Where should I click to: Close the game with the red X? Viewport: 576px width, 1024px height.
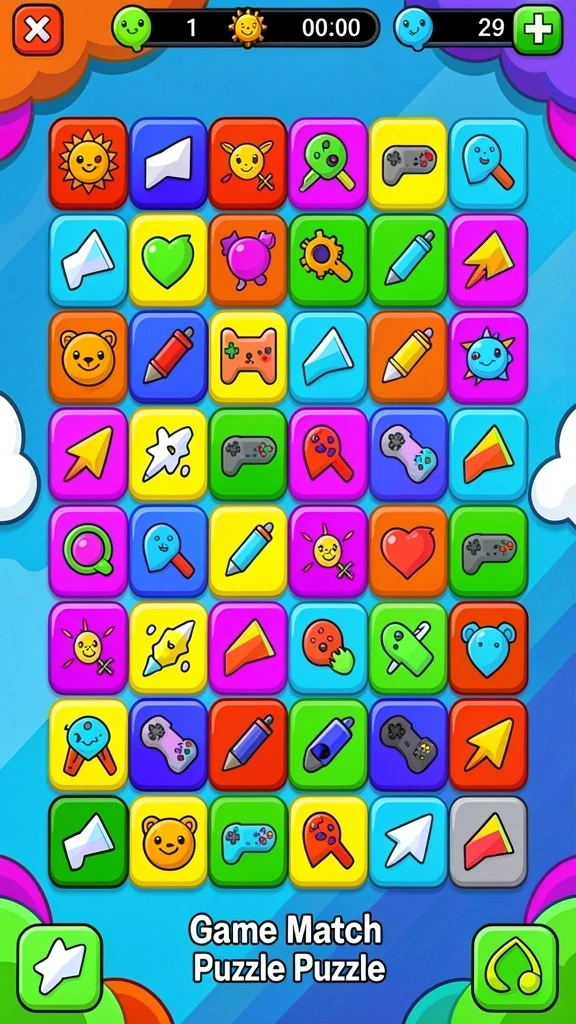point(38,29)
